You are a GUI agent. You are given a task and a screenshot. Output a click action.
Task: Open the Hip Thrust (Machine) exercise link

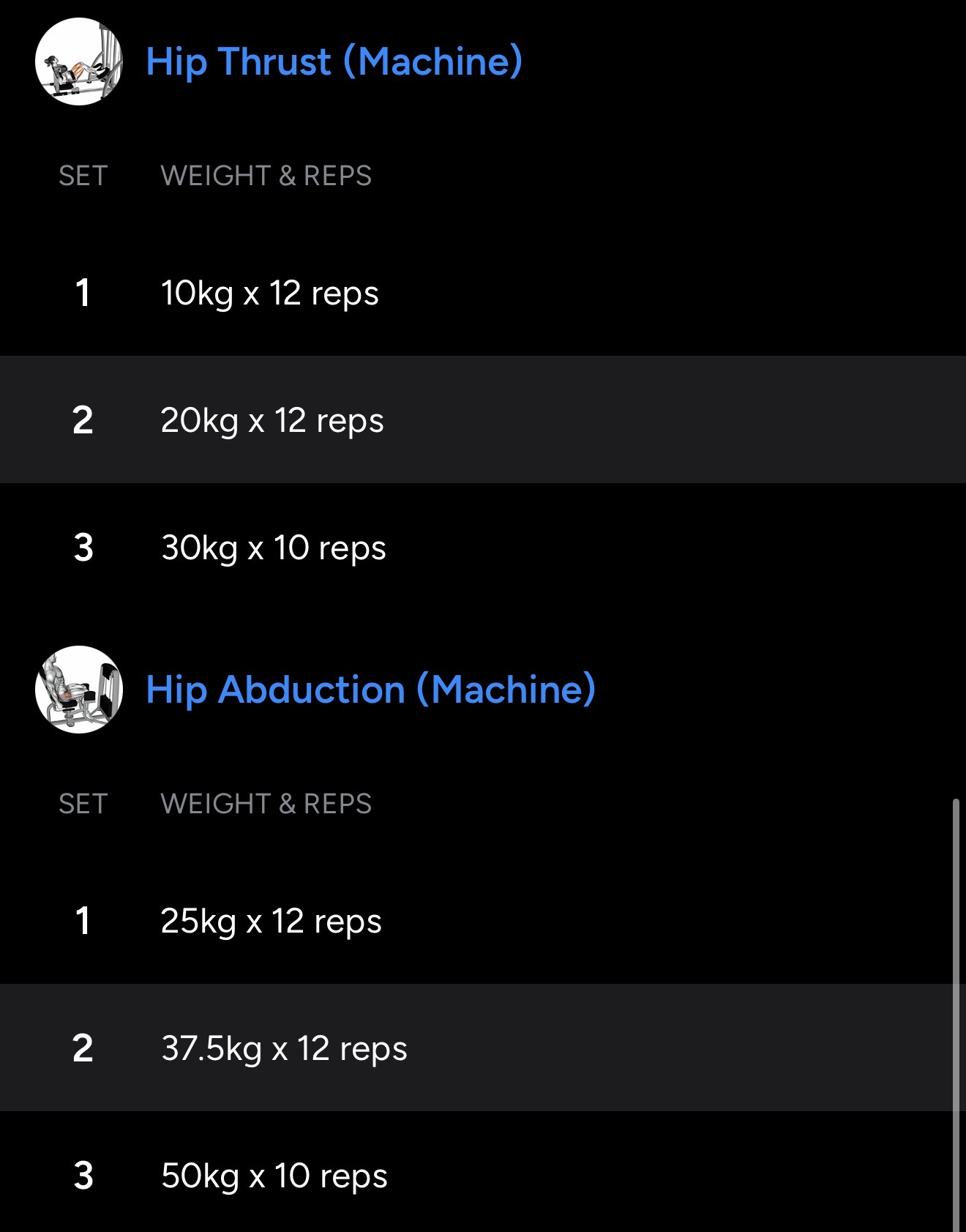pos(334,61)
